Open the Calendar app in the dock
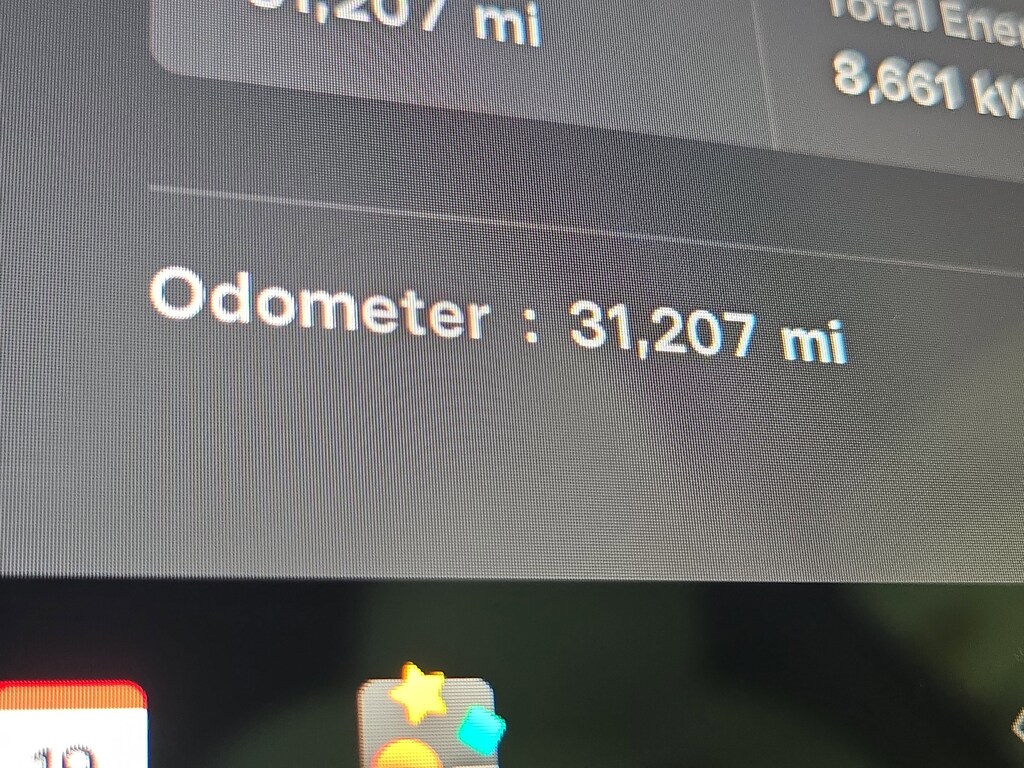This screenshot has width=1024, height=768. 72,727
